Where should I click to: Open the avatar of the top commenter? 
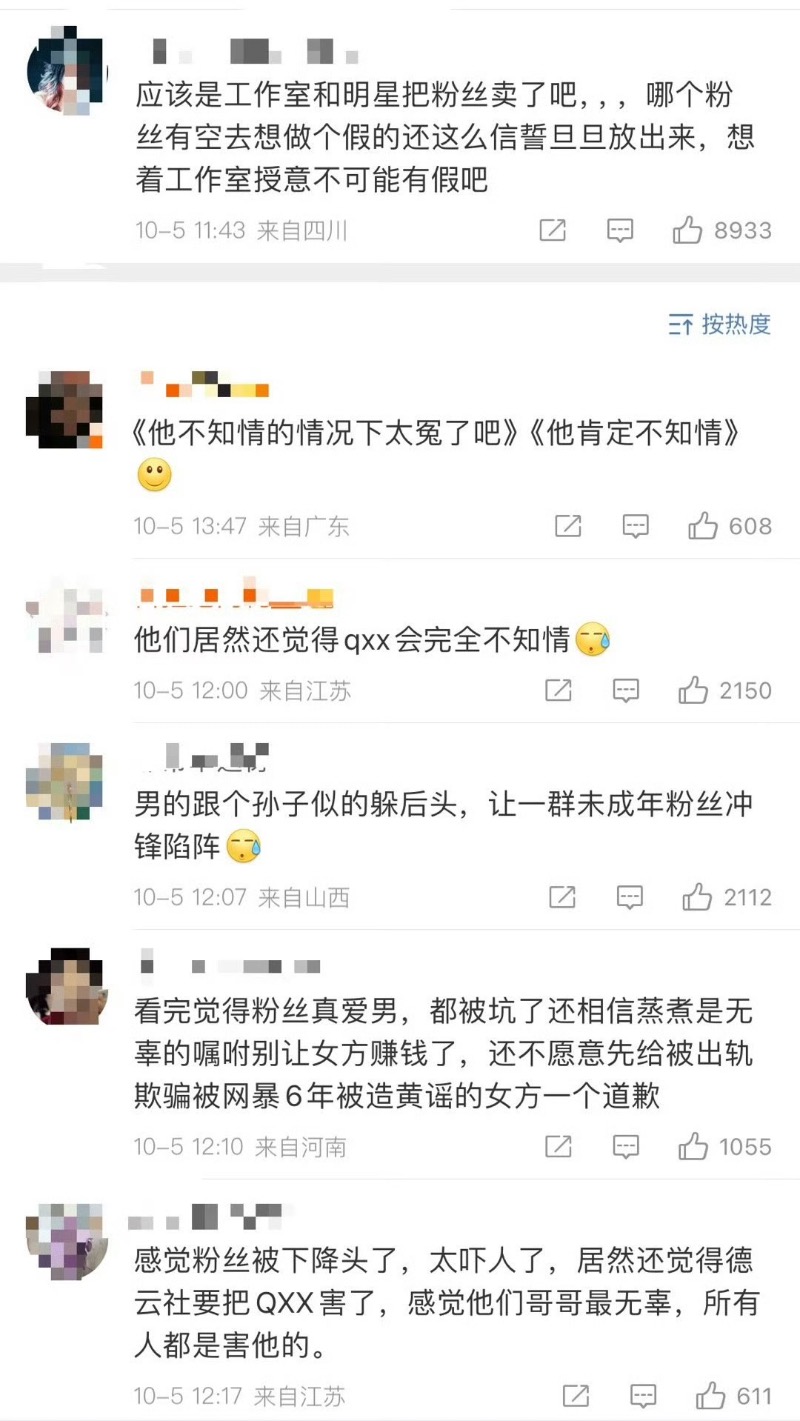[65, 72]
